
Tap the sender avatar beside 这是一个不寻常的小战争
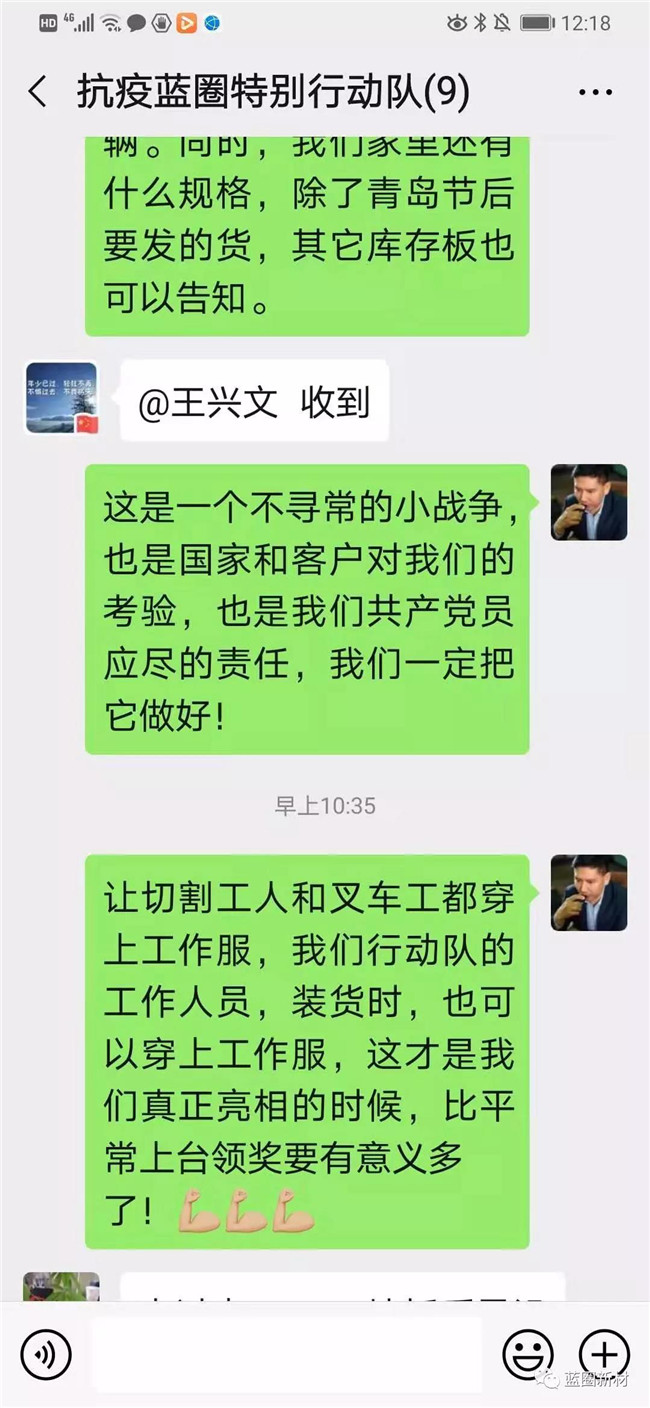pos(589,502)
